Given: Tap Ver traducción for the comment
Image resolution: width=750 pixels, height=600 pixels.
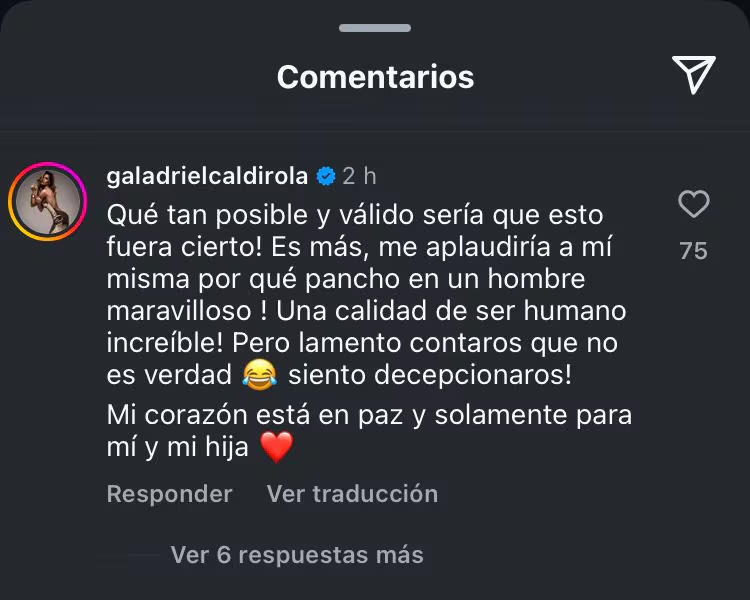Looking at the screenshot, I should tap(352, 494).
